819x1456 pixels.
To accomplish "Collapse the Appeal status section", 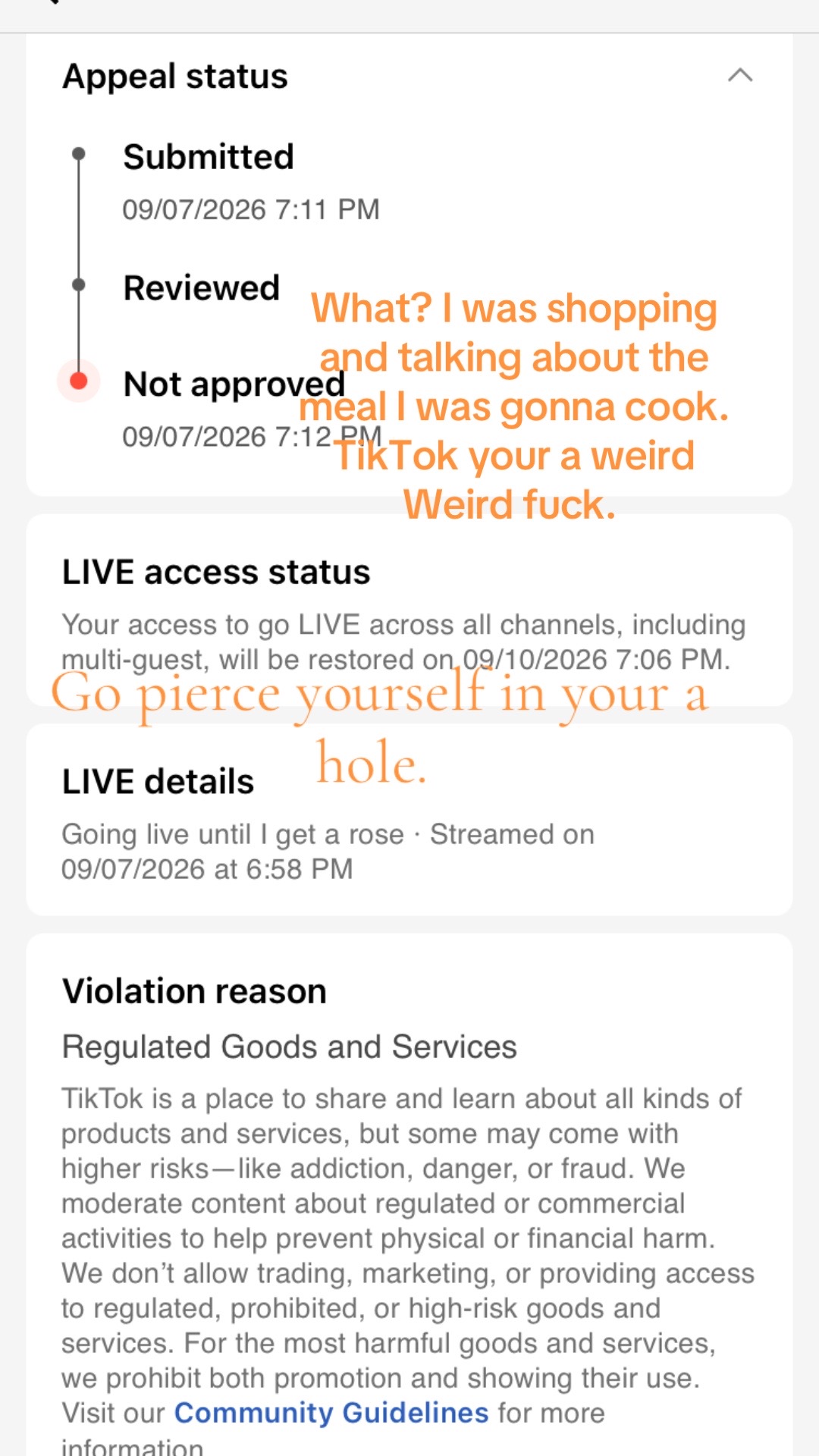I will coord(740,75).
